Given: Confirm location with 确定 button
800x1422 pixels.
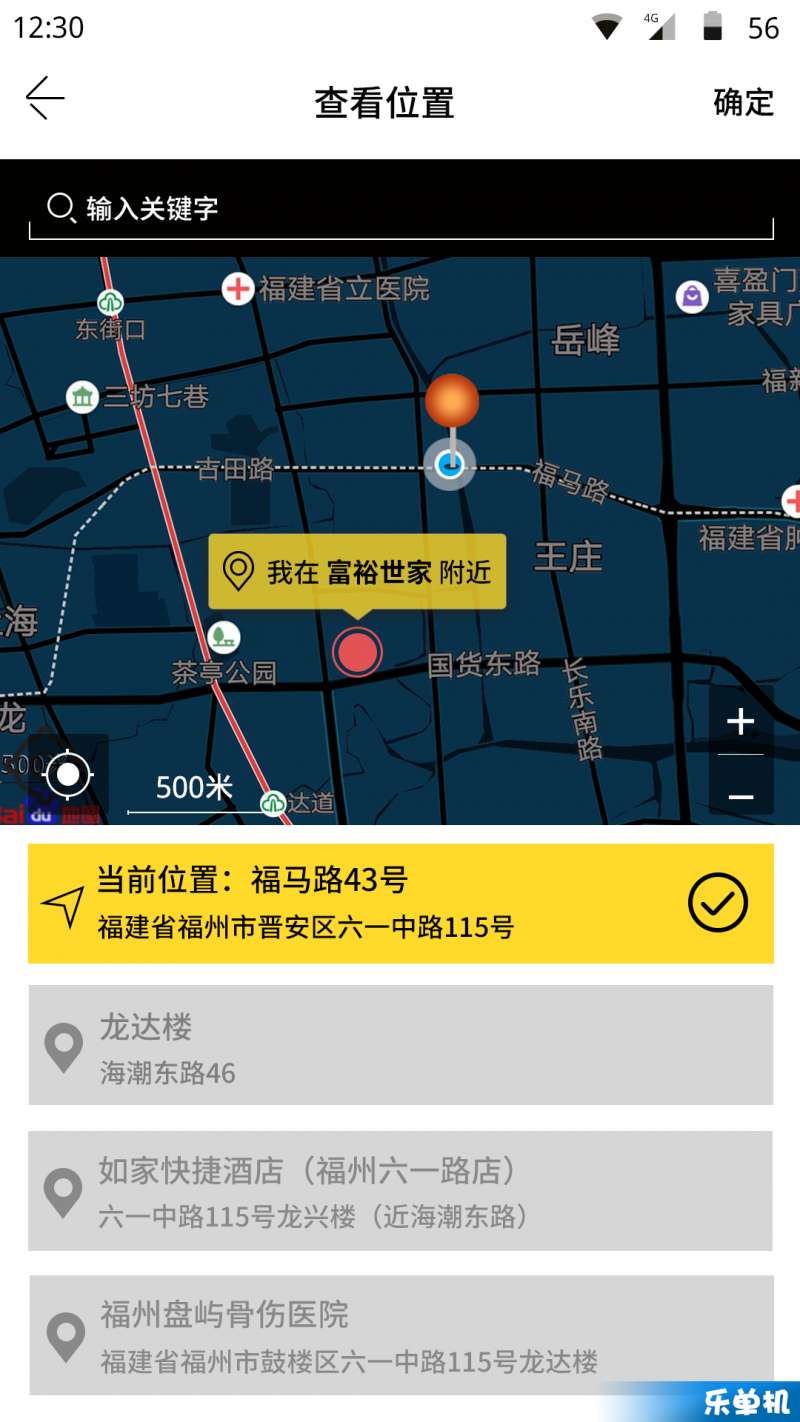Looking at the screenshot, I should [743, 102].
